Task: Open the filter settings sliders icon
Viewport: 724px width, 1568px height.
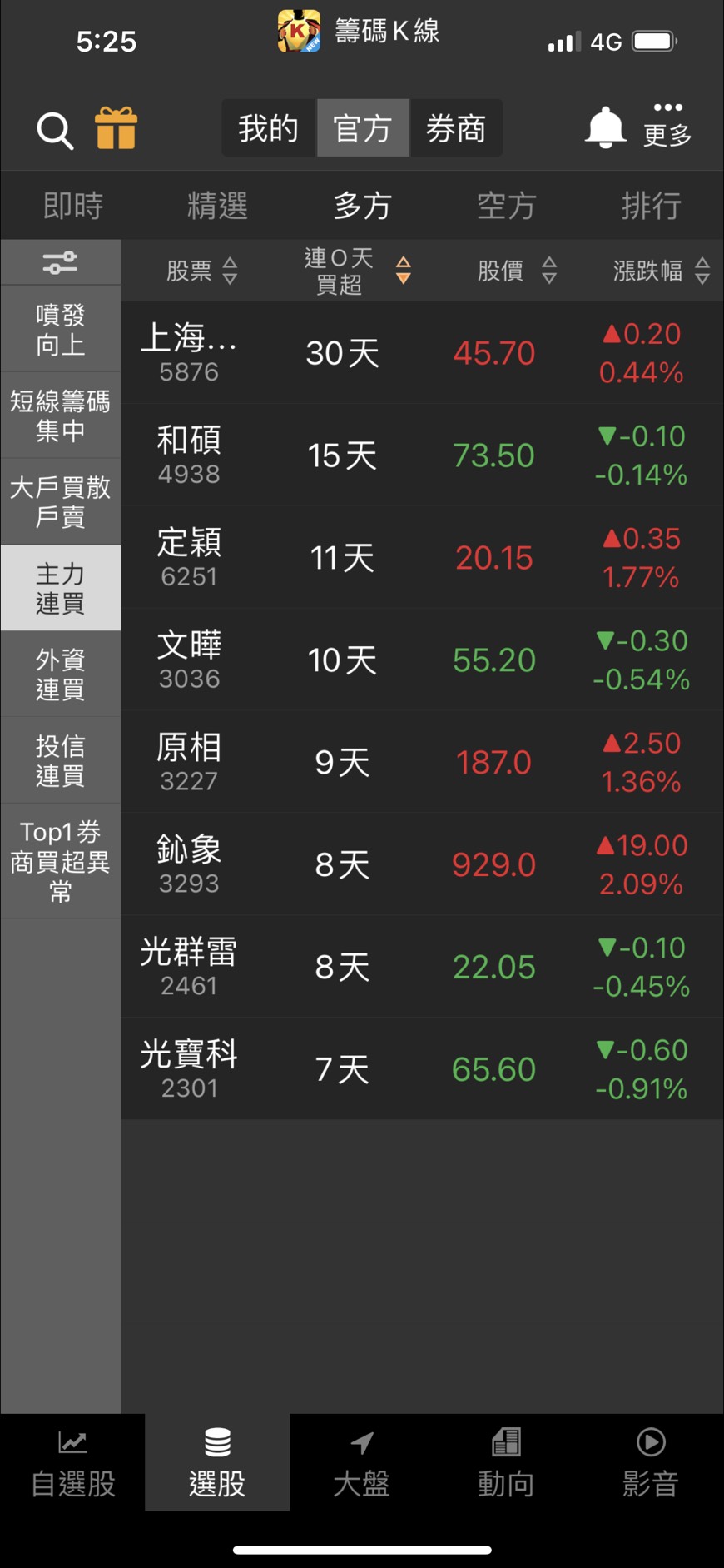Action: click(x=60, y=263)
